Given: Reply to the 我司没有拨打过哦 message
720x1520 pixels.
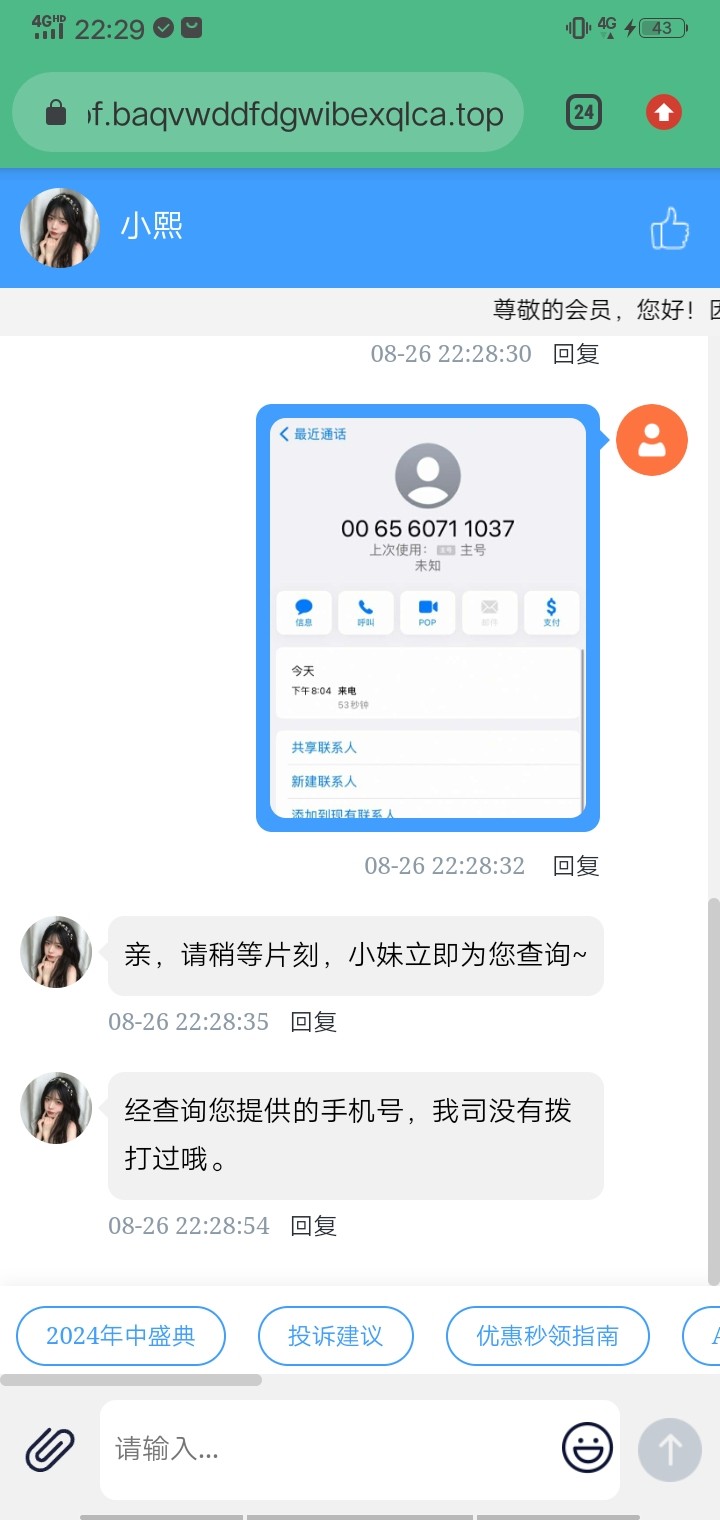Looking at the screenshot, I should (x=313, y=1226).
